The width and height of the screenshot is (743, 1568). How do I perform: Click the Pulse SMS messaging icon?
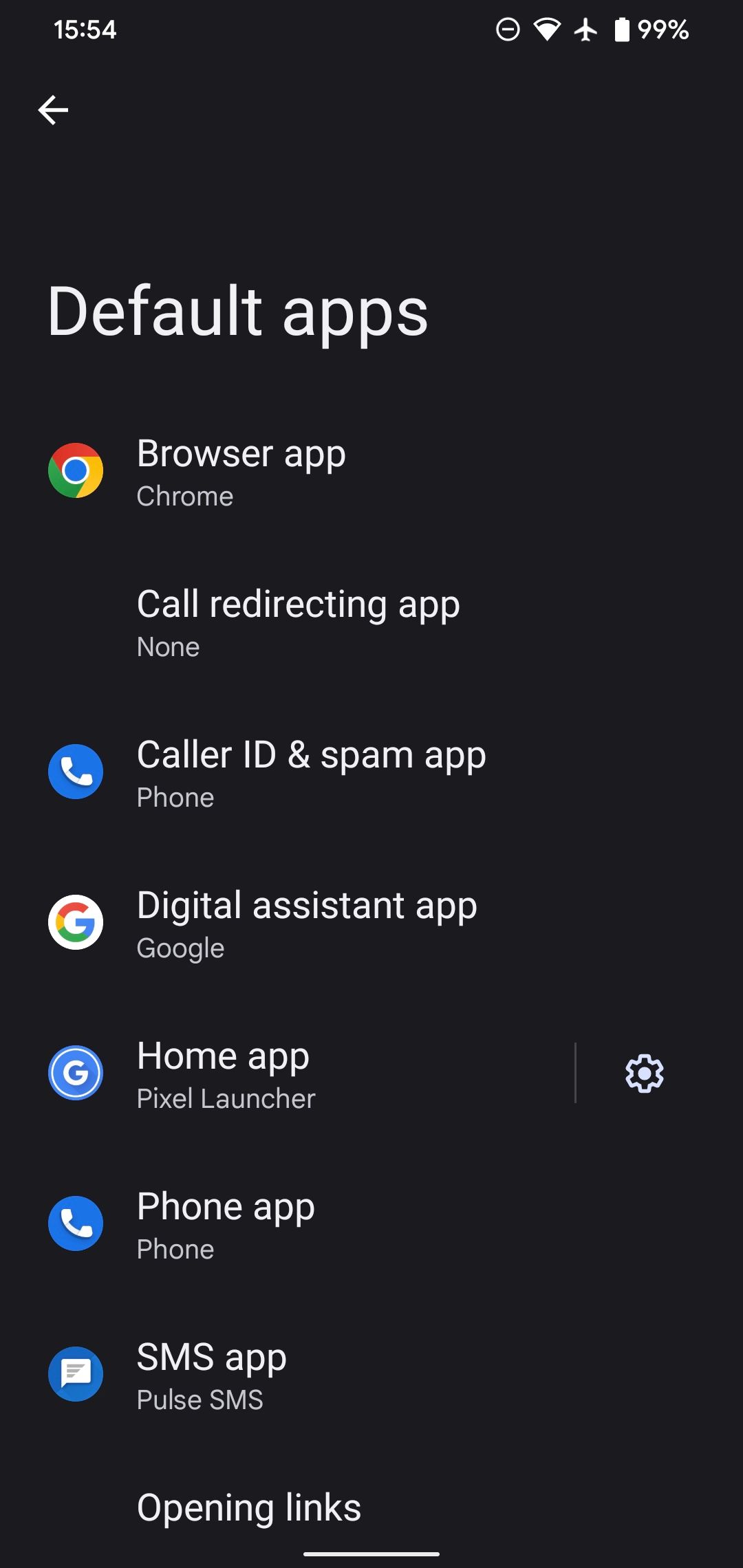[76, 1374]
